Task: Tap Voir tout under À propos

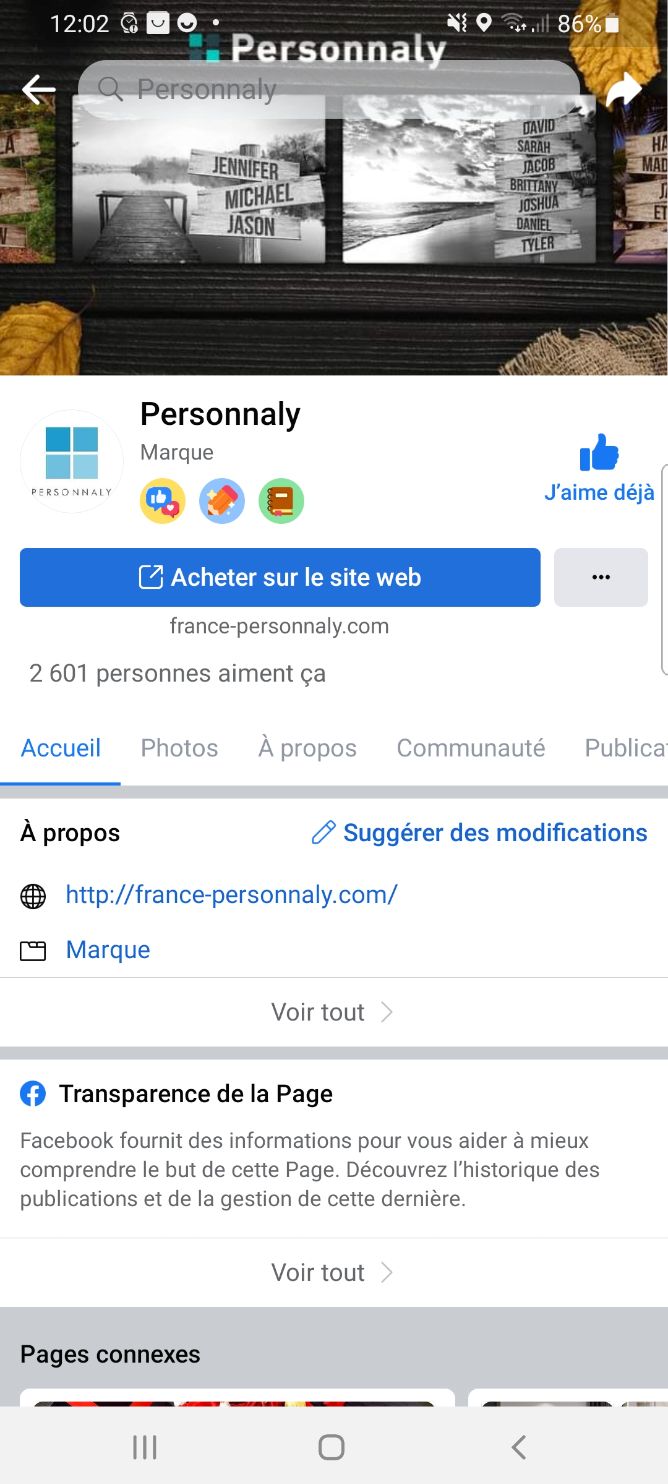Action: point(334,1012)
